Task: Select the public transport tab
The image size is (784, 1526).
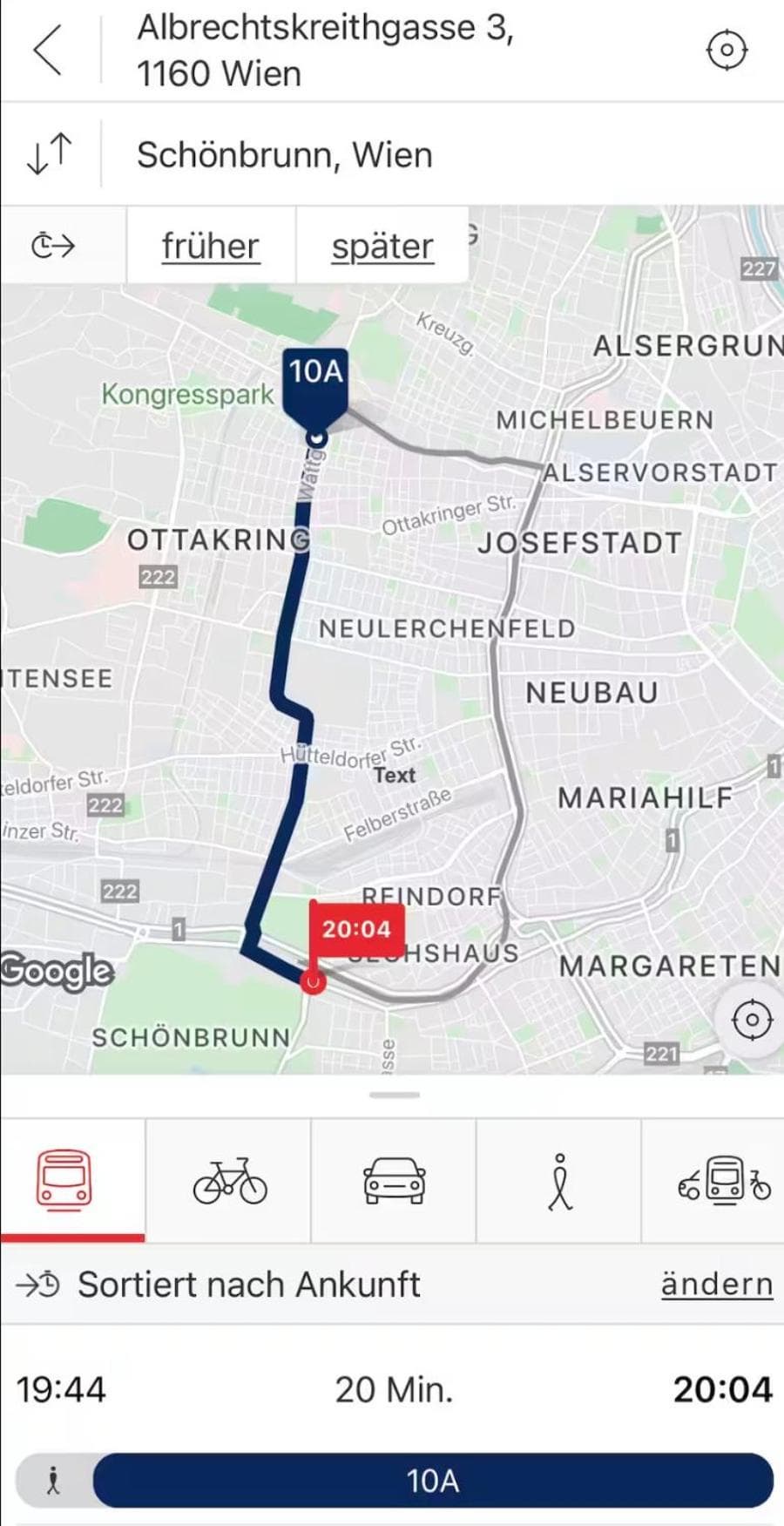Action: point(64,1179)
